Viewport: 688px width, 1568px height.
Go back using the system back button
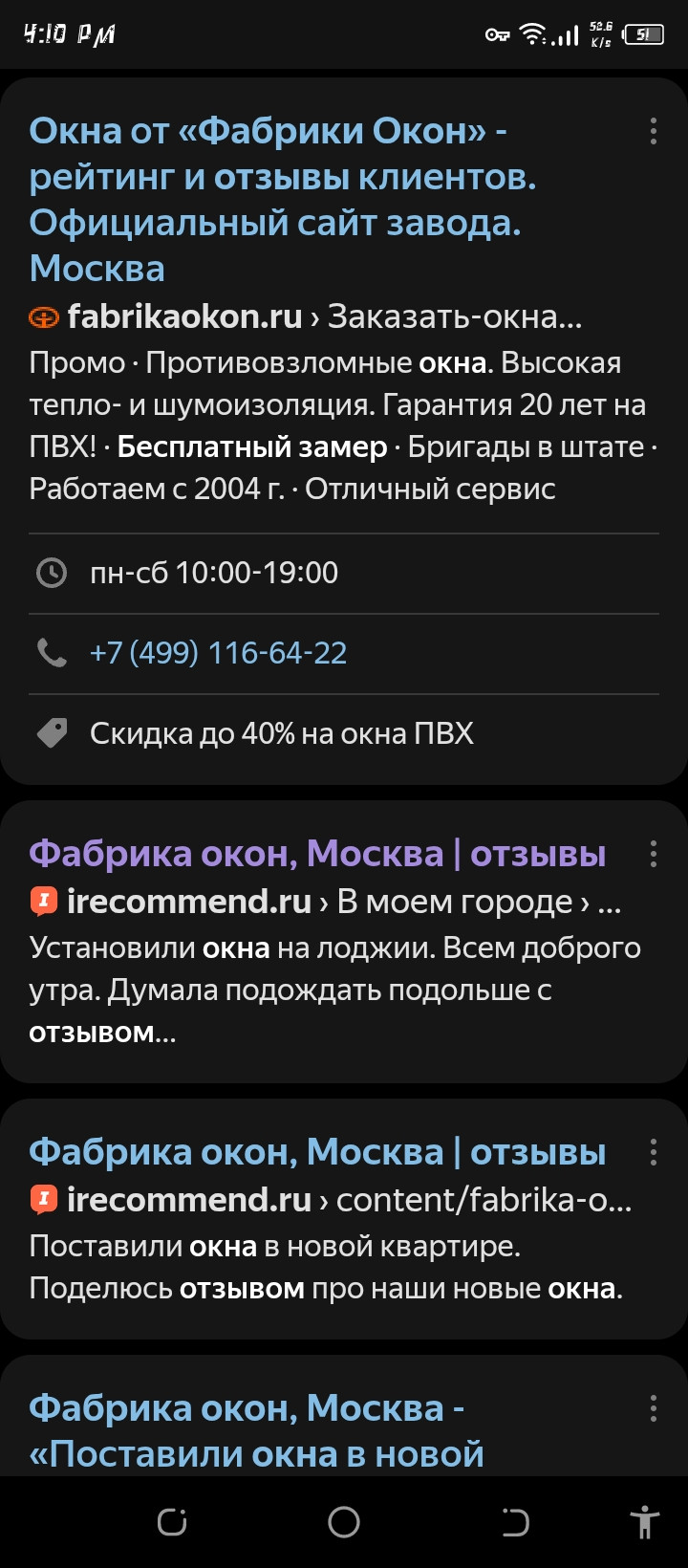515,1522
